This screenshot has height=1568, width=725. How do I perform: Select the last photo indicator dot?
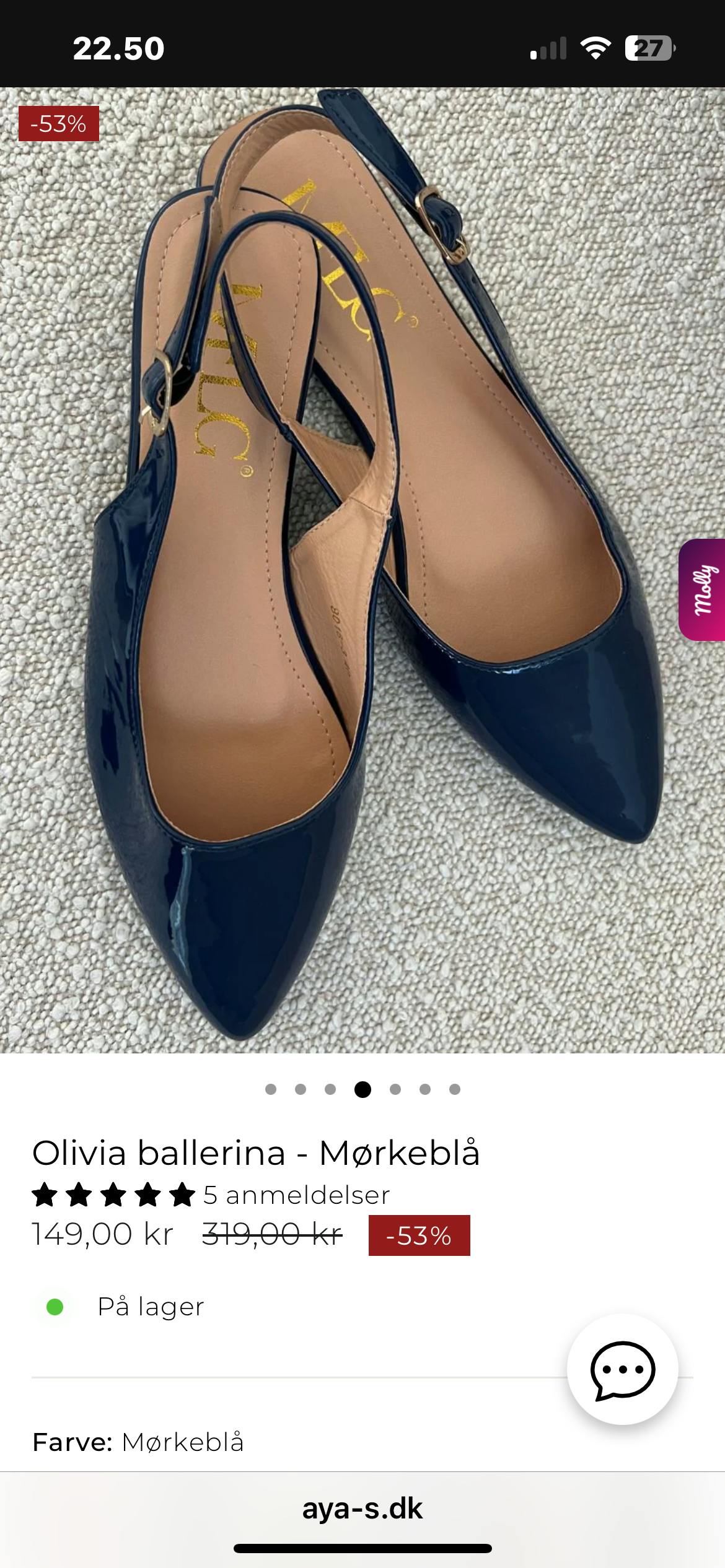(x=455, y=1089)
